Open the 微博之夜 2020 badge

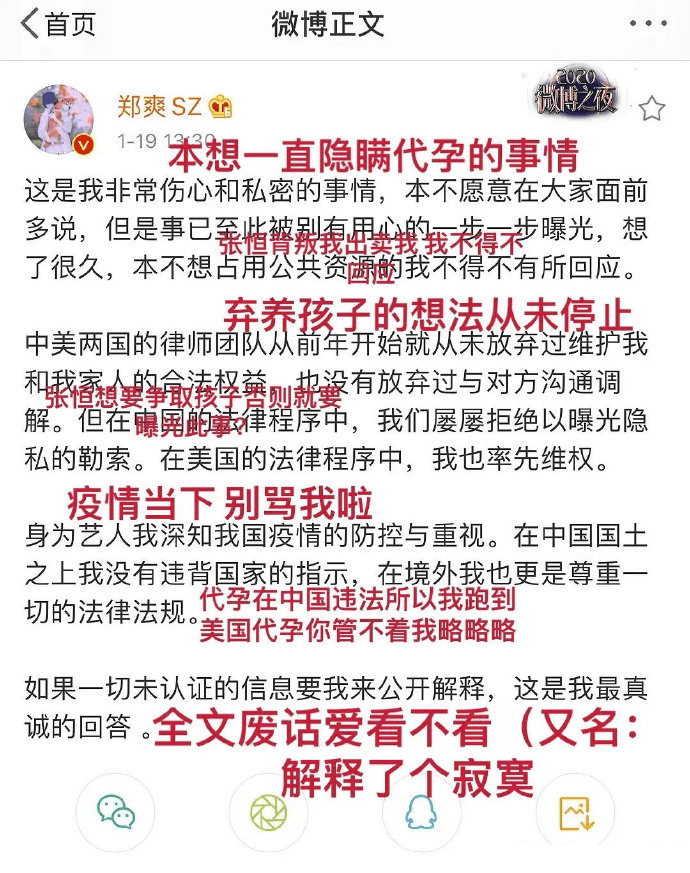[x=577, y=93]
